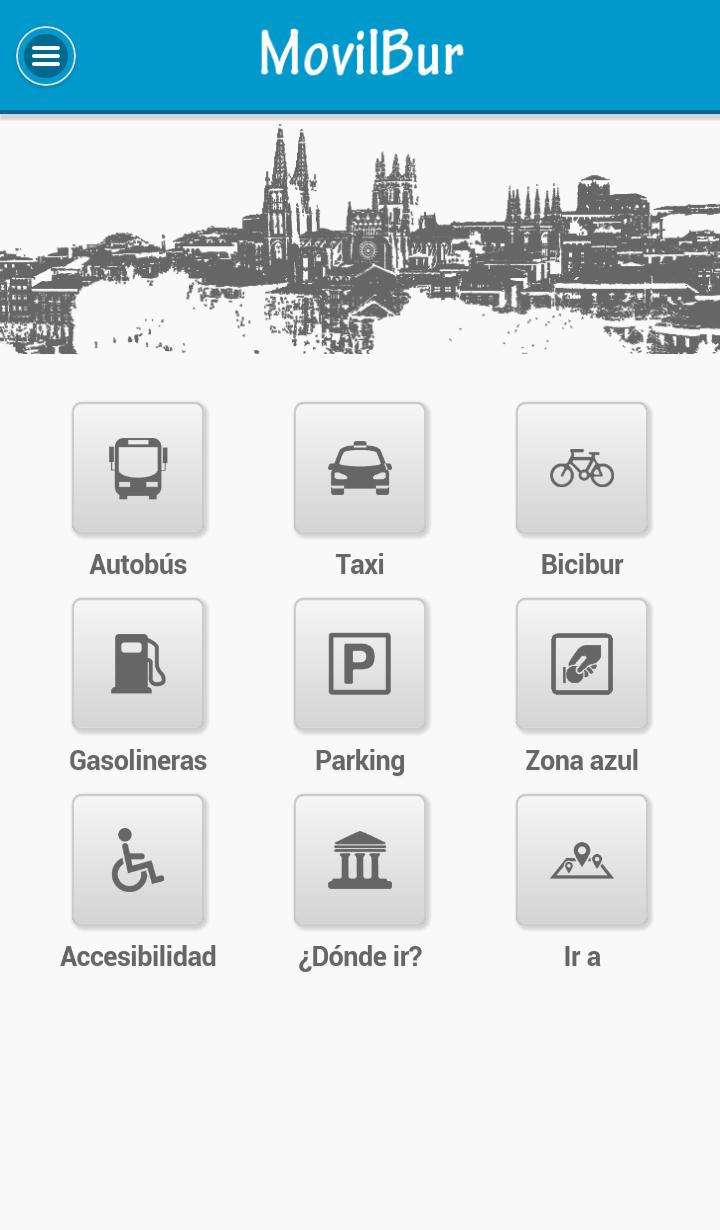Go to Zona azul

[582, 664]
